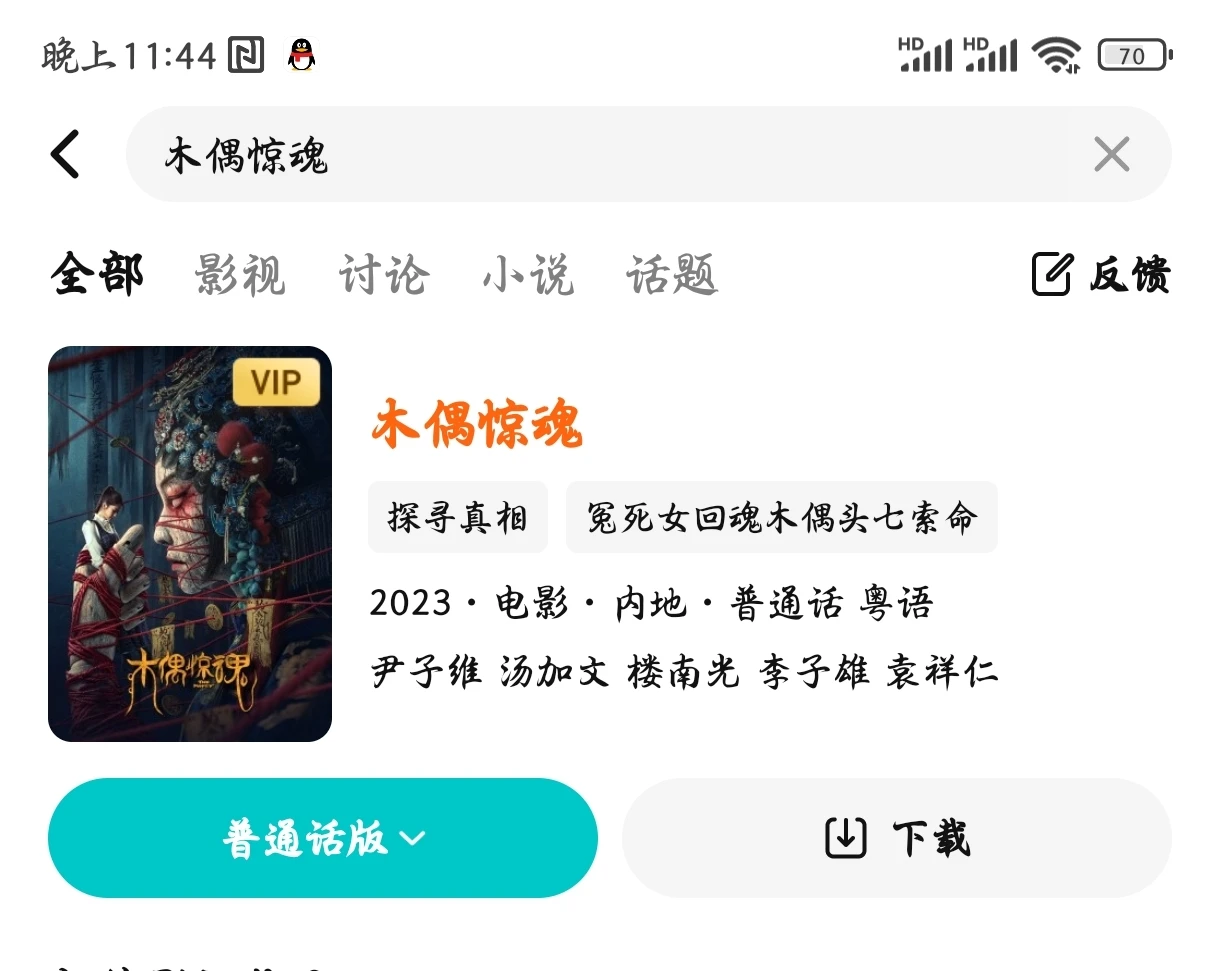
Task: Select the 全部 tab
Action: click(x=97, y=275)
